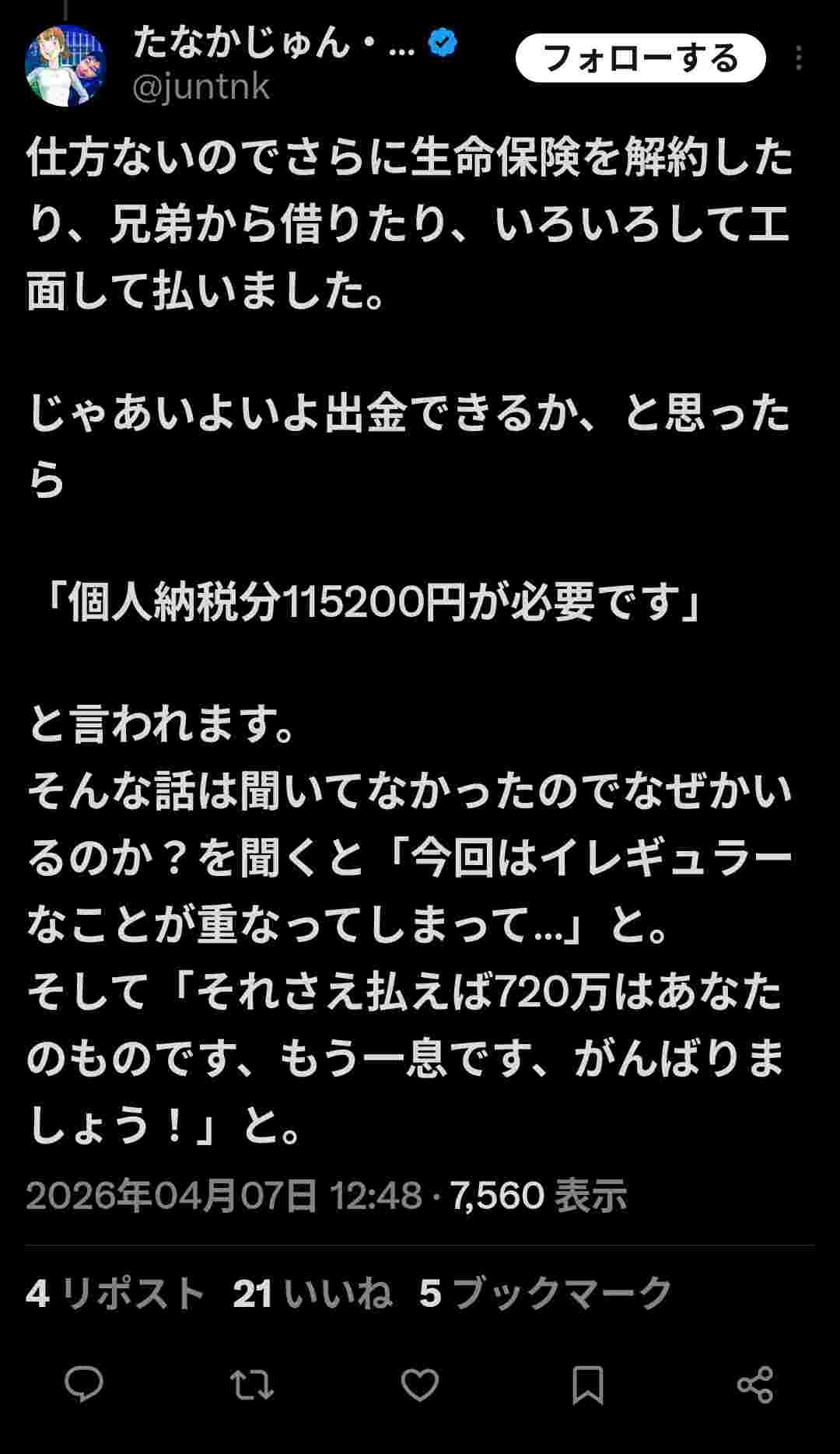
Task: View the 4 リポスト list
Action: [x=115, y=1293]
